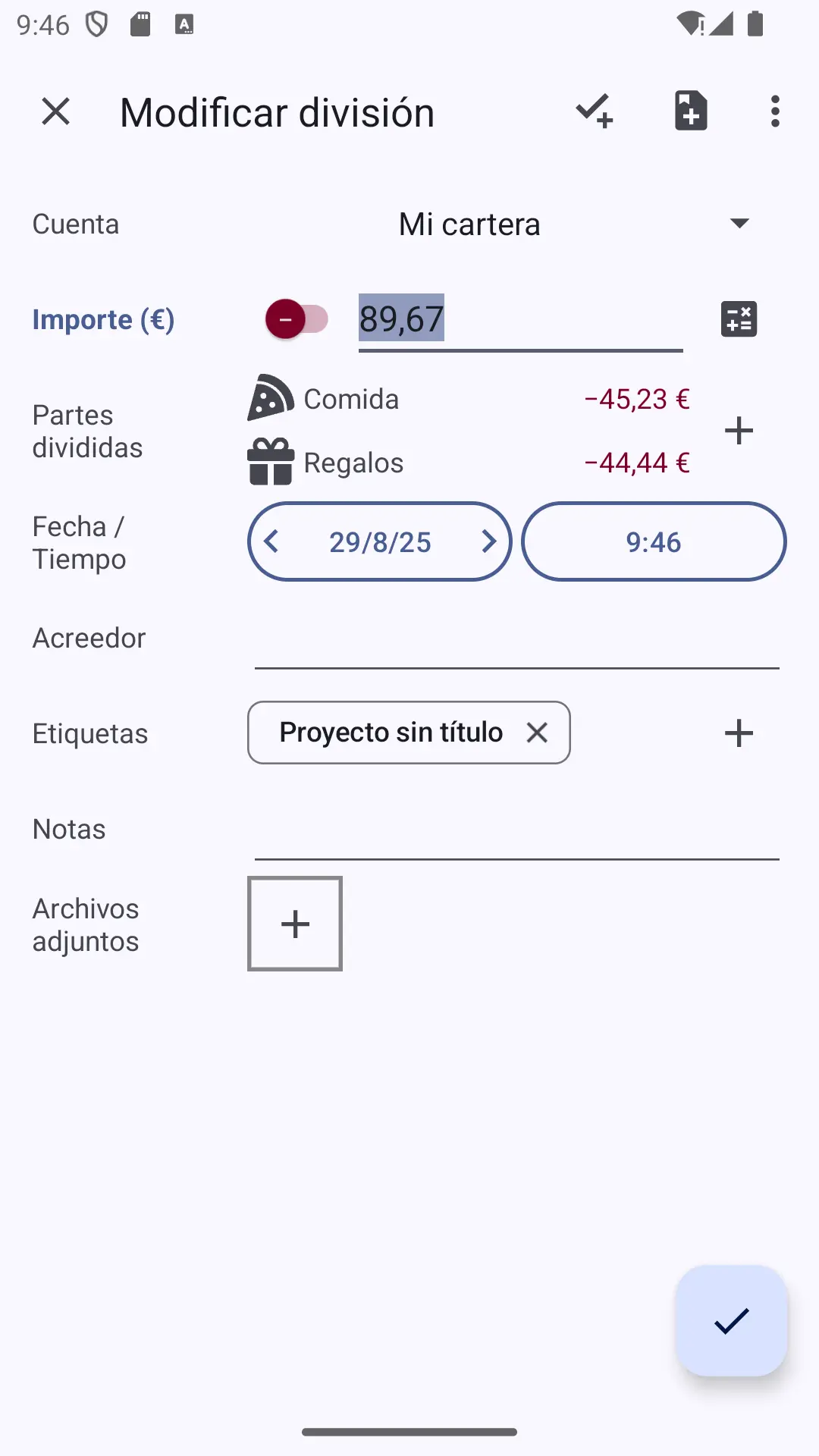The height and width of the screenshot is (1456, 819).
Task: Add a new split part
Action: (738, 431)
